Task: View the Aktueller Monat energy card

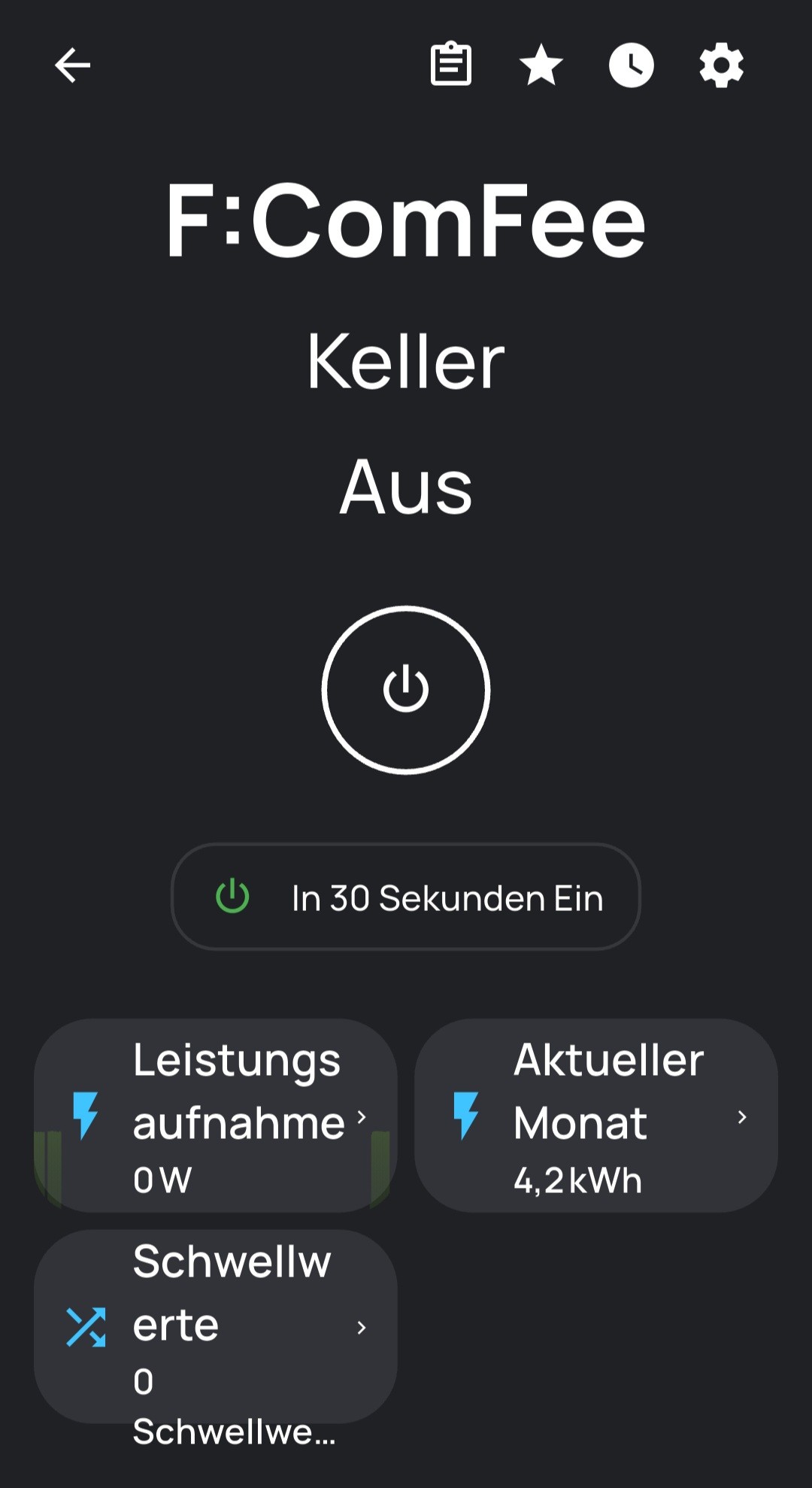Action: point(596,1116)
